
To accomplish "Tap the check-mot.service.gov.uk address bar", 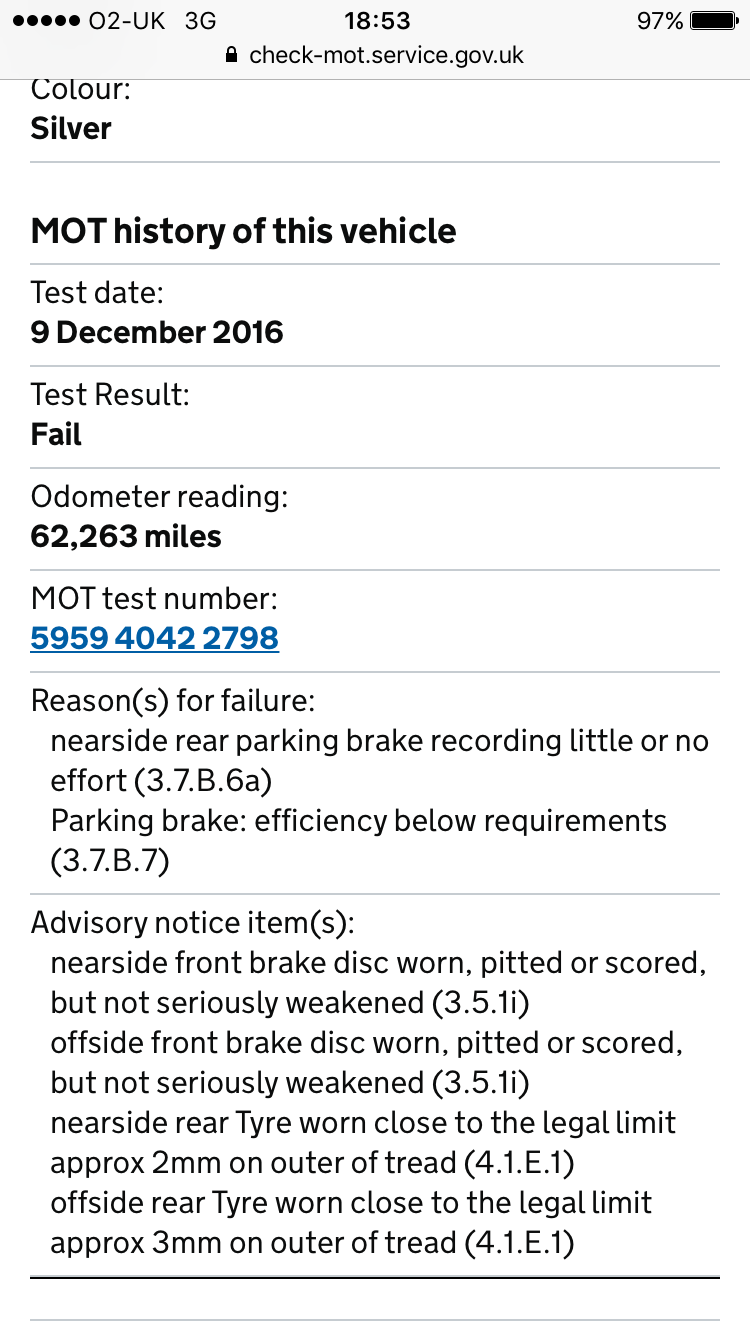I will coord(375,55).
